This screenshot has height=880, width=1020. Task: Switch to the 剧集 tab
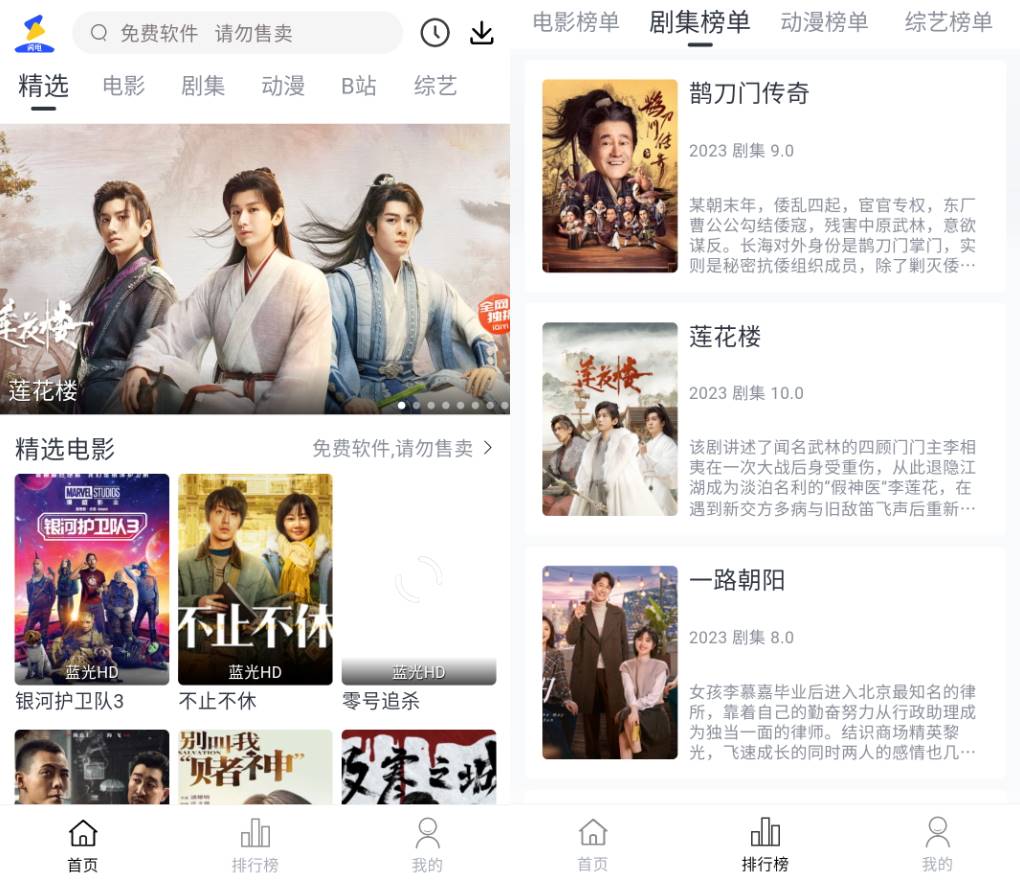pyautogui.click(x=203, y=86)
